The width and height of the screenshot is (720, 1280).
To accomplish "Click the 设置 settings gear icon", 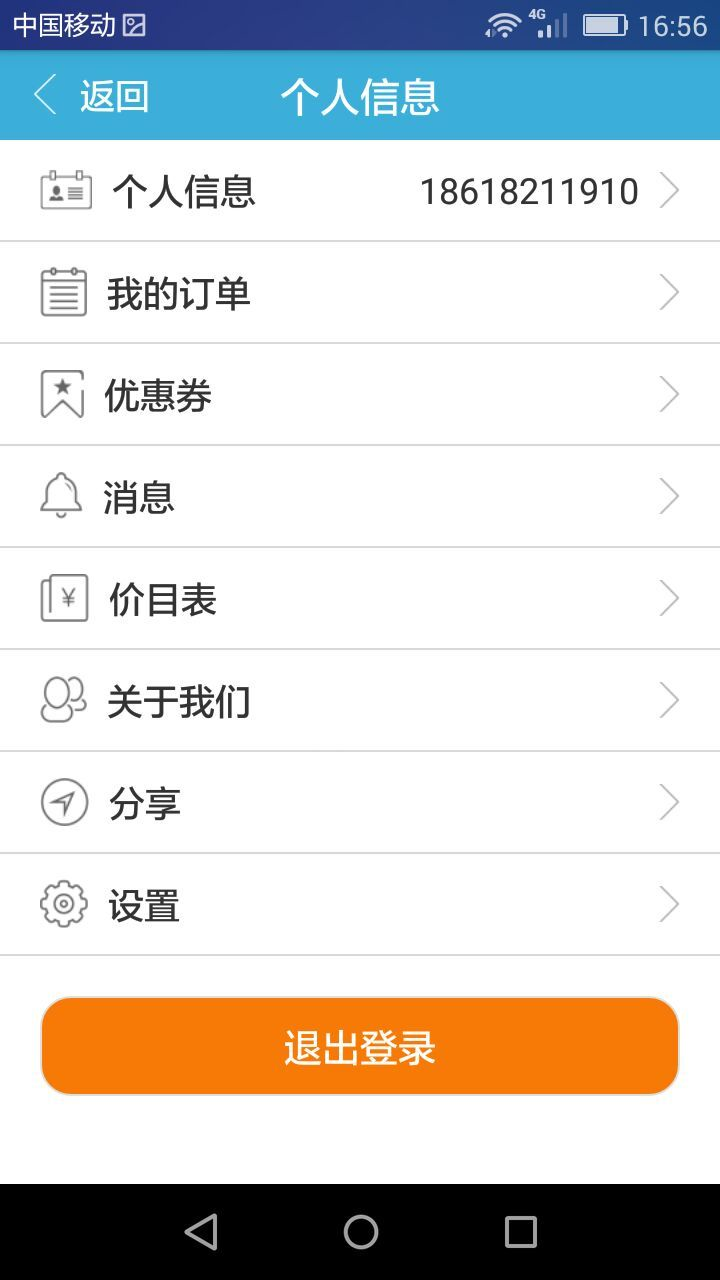I will (x=64, y=904).
